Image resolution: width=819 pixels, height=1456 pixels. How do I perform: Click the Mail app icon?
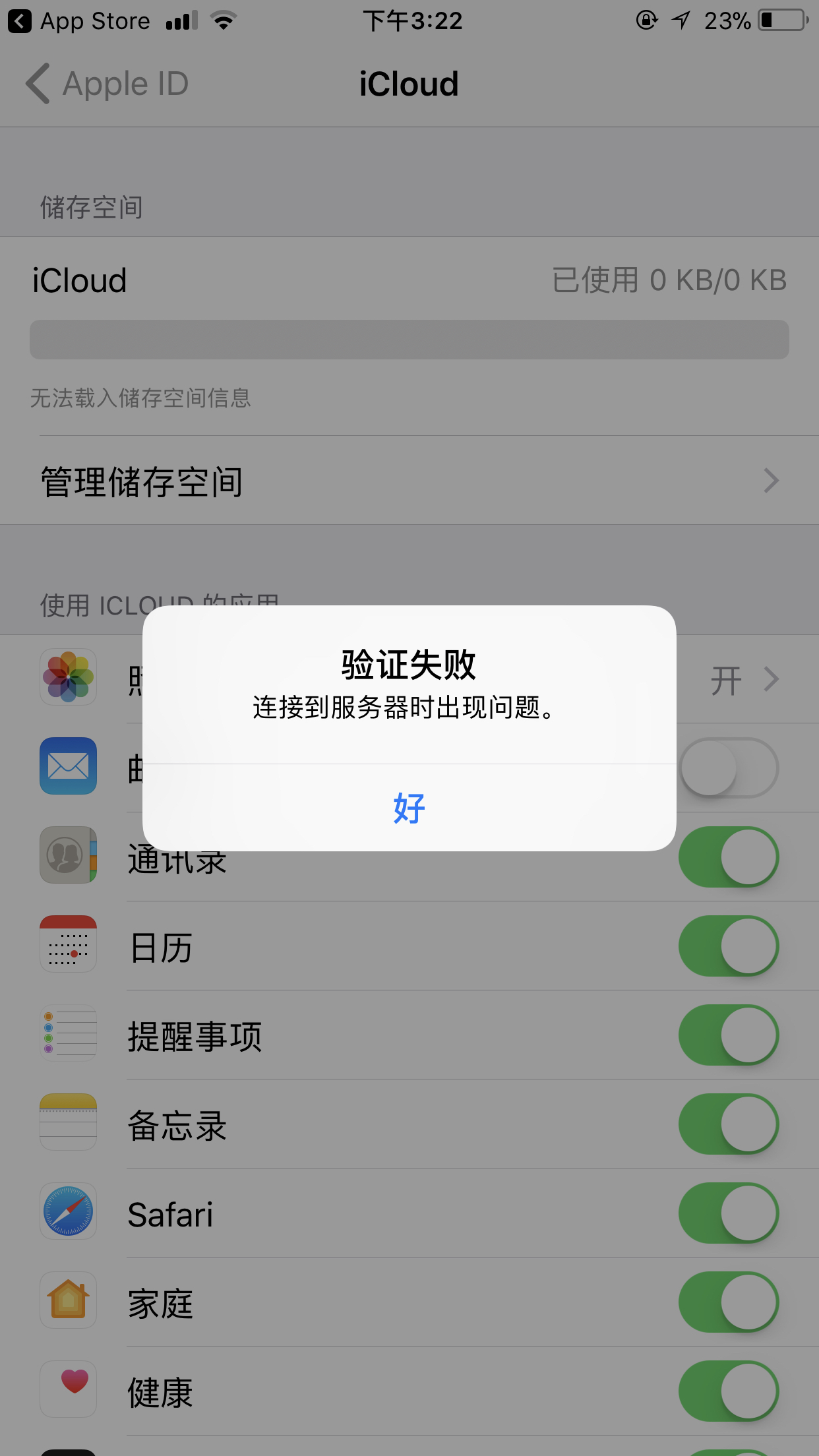tap(68, 766)
